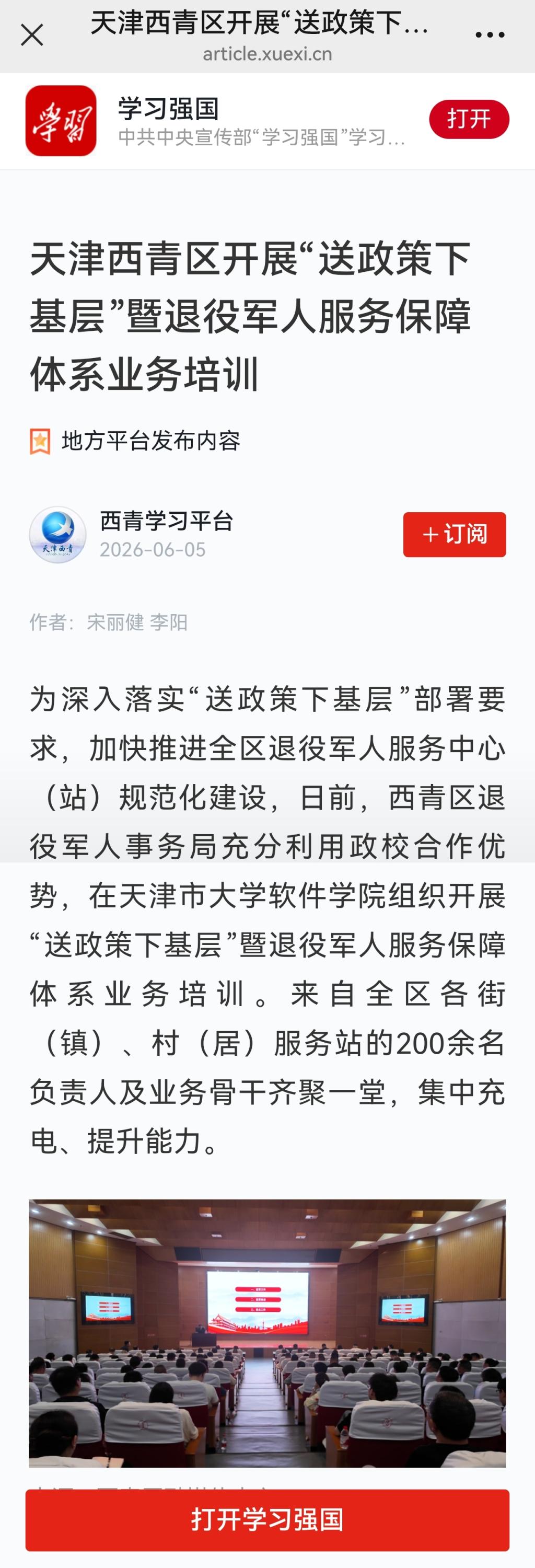Open 西青学习平台 publisher profile
The image size is (535, 1568).
[x=166, y=521]
